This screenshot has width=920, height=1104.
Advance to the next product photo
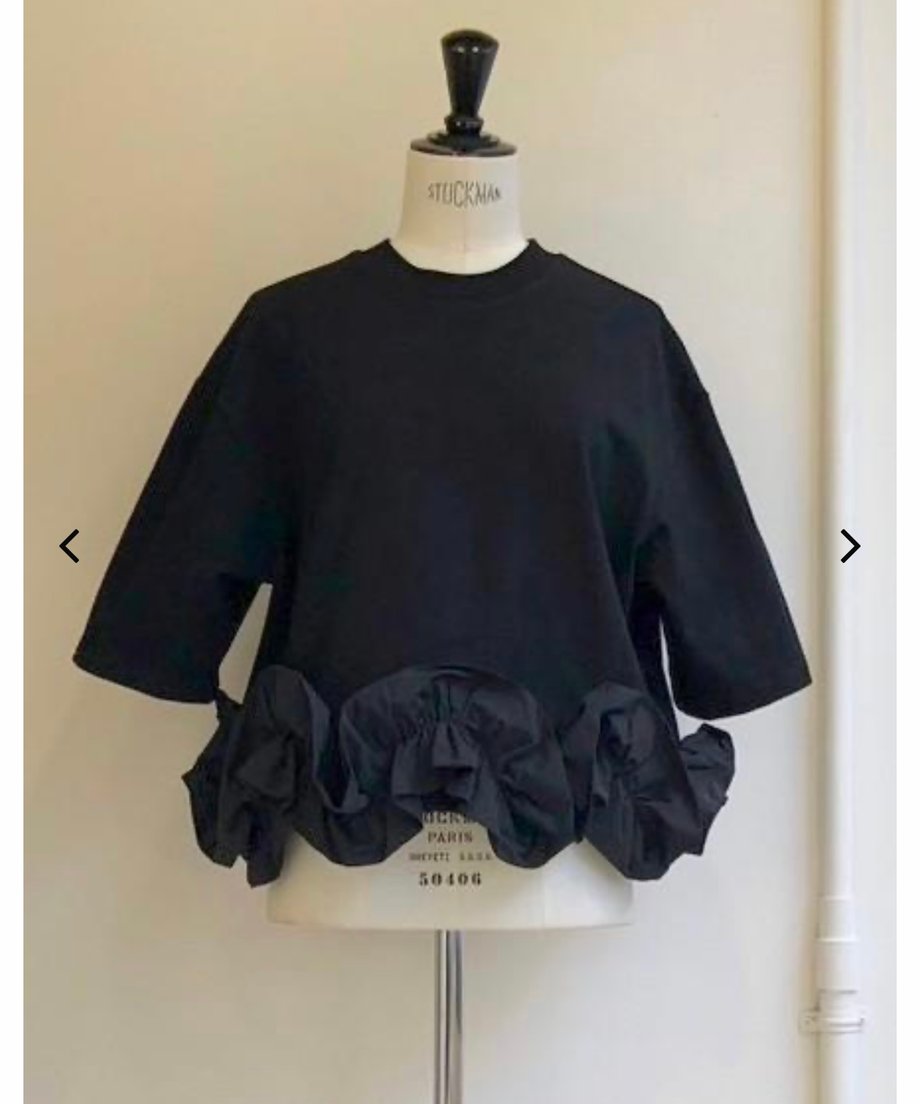coord(849,546)
